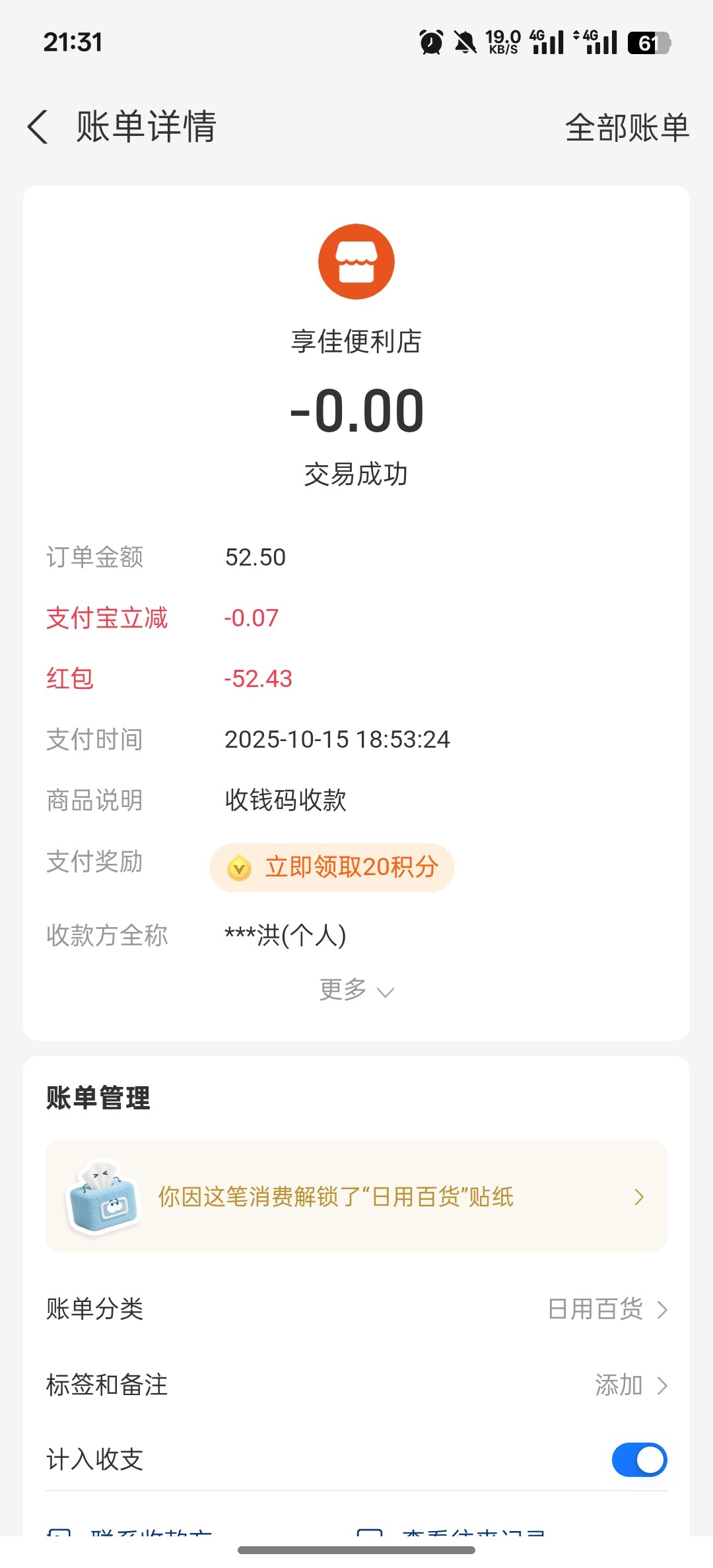Viewport: 713px width, 1568px height.
Task: Claim 立即领取20积分 reward
Action: pos(332,867)
